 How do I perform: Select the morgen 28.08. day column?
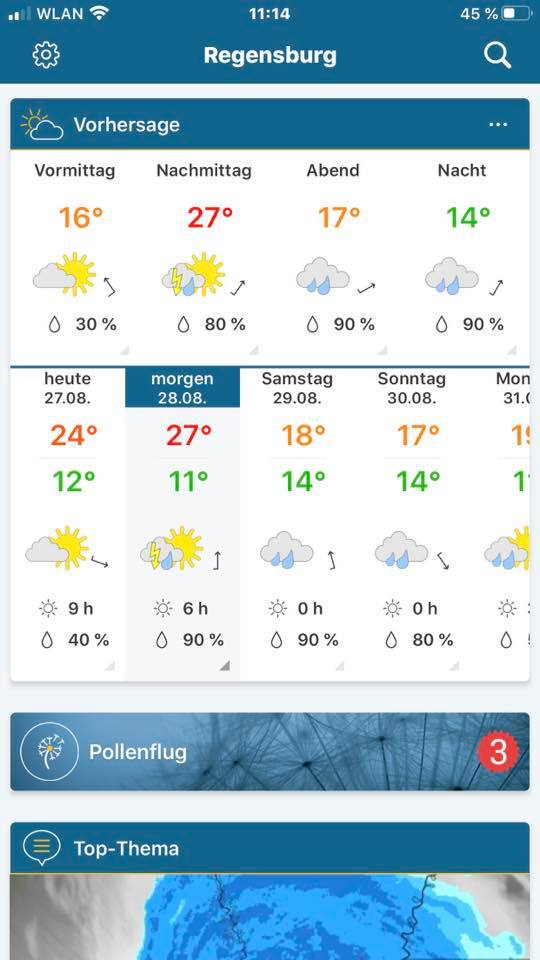coord(182,523)
